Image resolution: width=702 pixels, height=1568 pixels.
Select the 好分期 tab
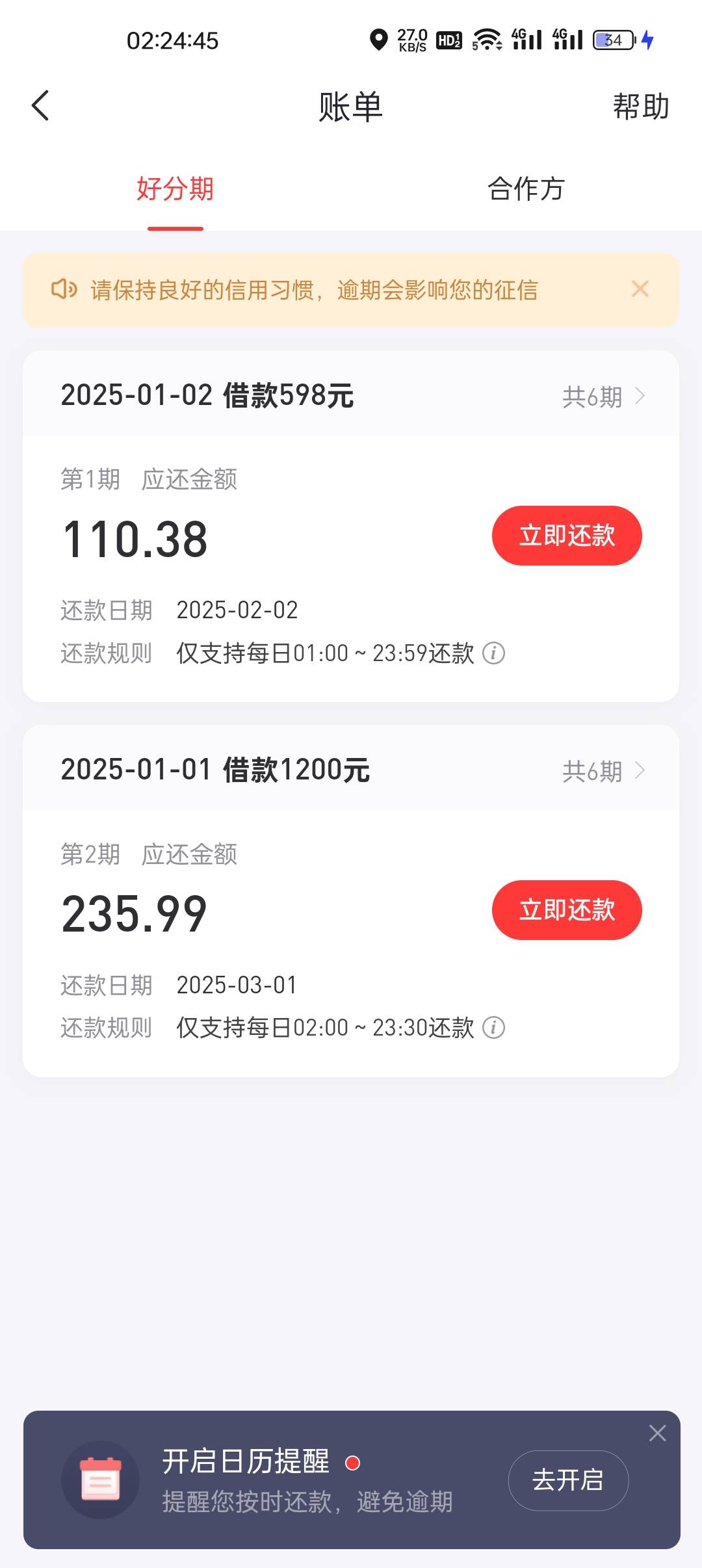(x=175, y=189)
